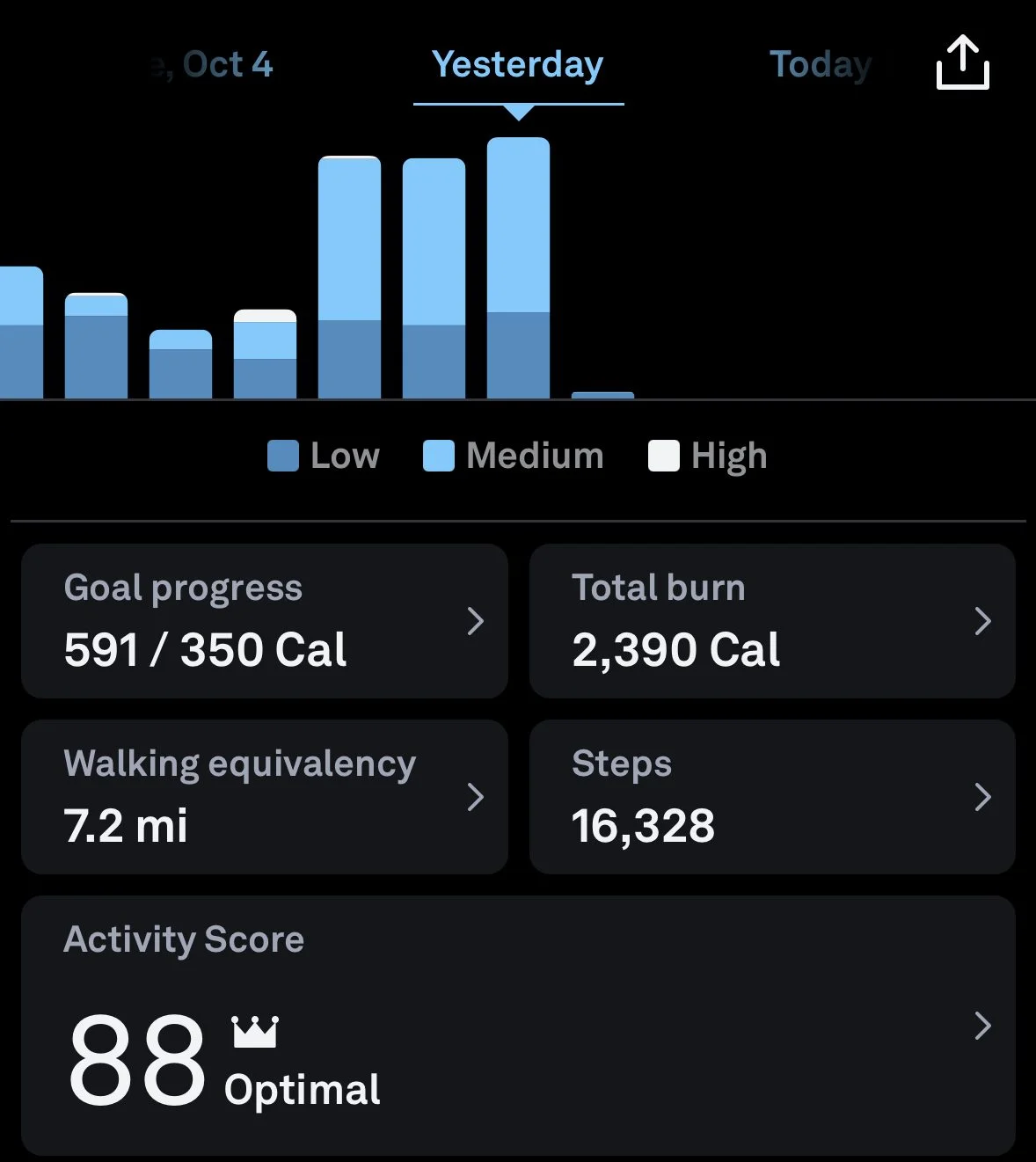
Task: Open the Goal progress card
Action: (x=264, y=621)
